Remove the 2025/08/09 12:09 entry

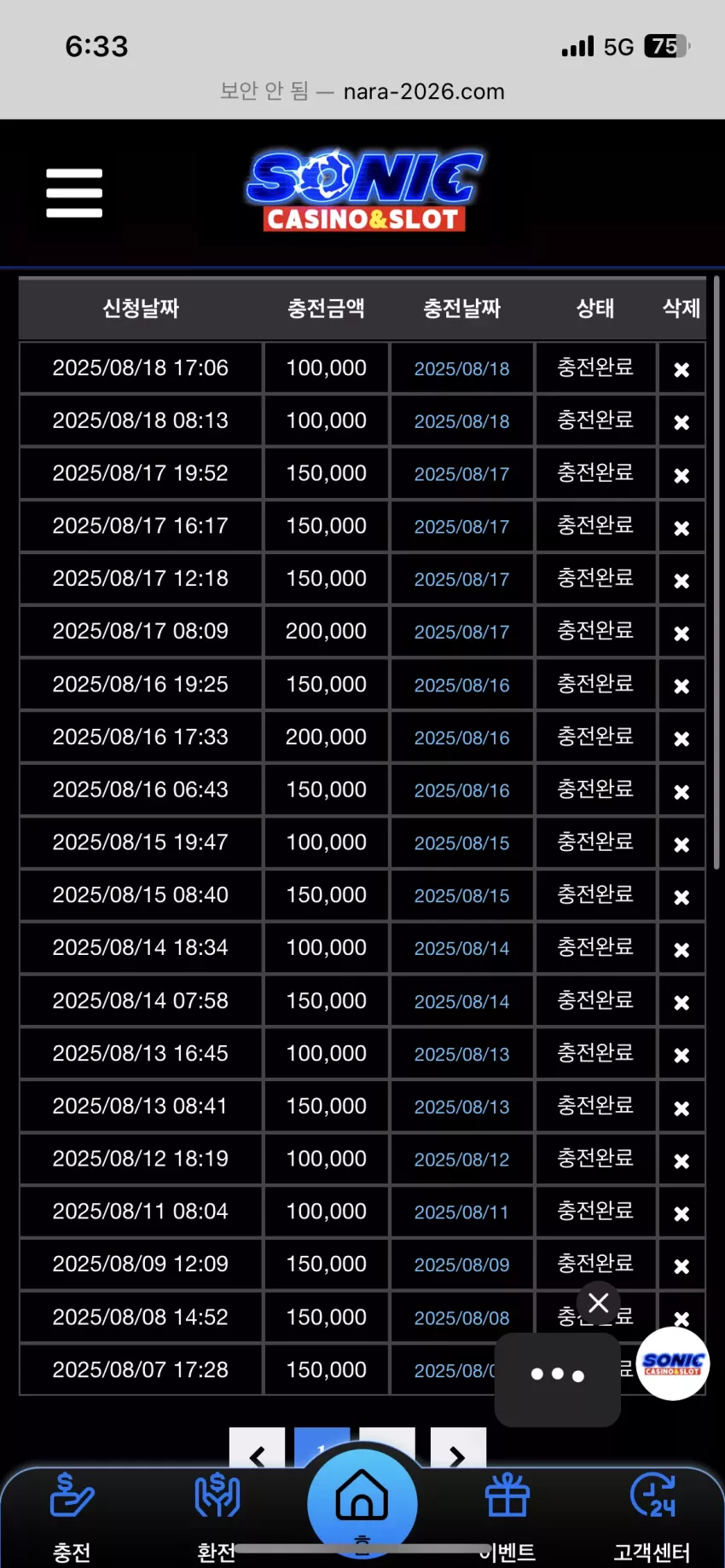pos(681,1266)
